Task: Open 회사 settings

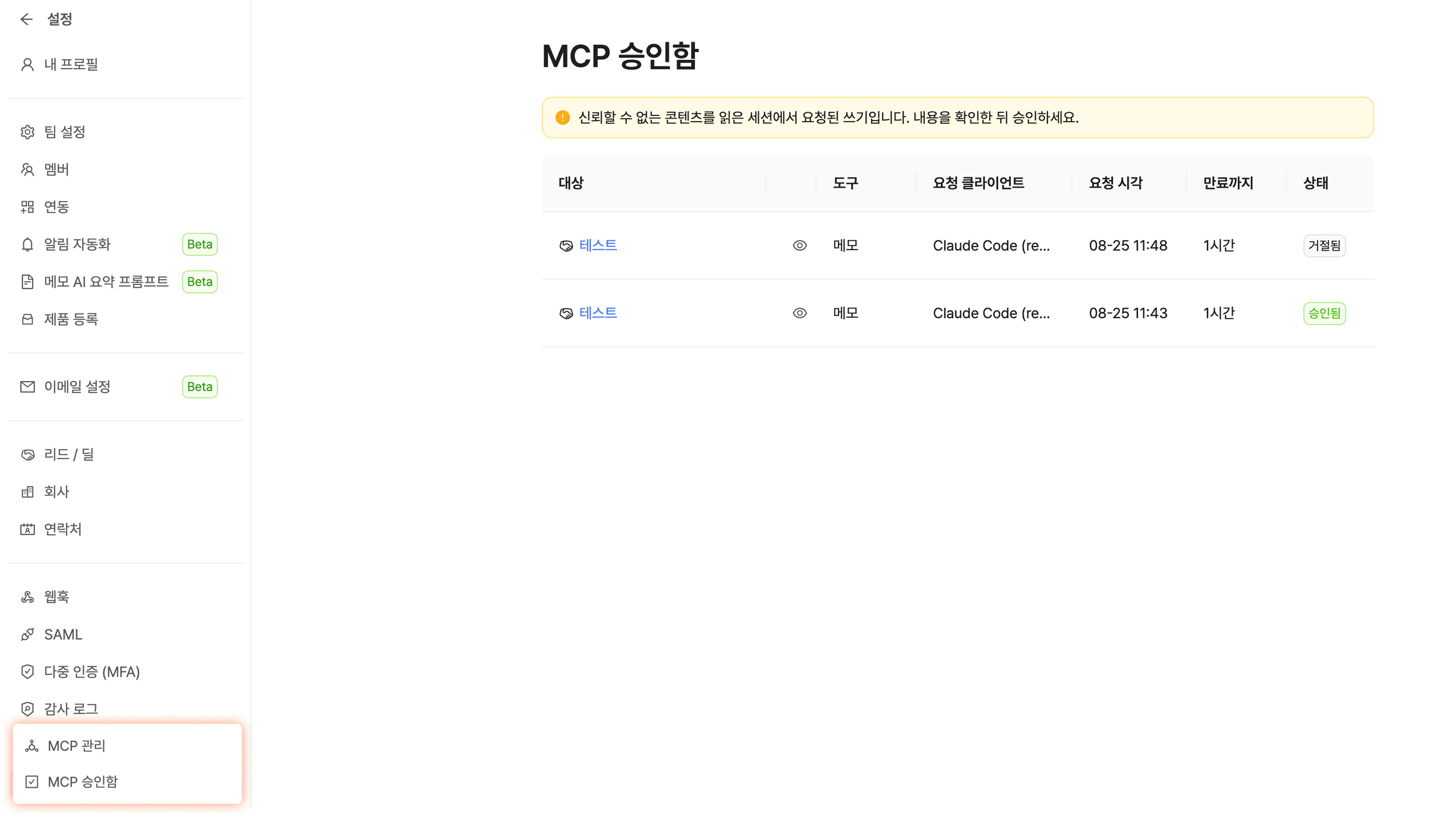Action: [126, 492]
